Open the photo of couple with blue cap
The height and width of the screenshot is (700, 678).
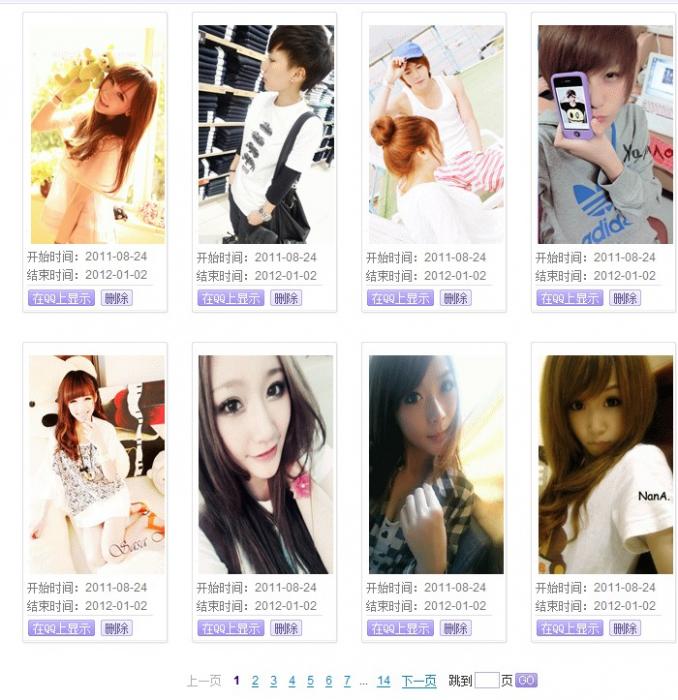click(435, 134)
